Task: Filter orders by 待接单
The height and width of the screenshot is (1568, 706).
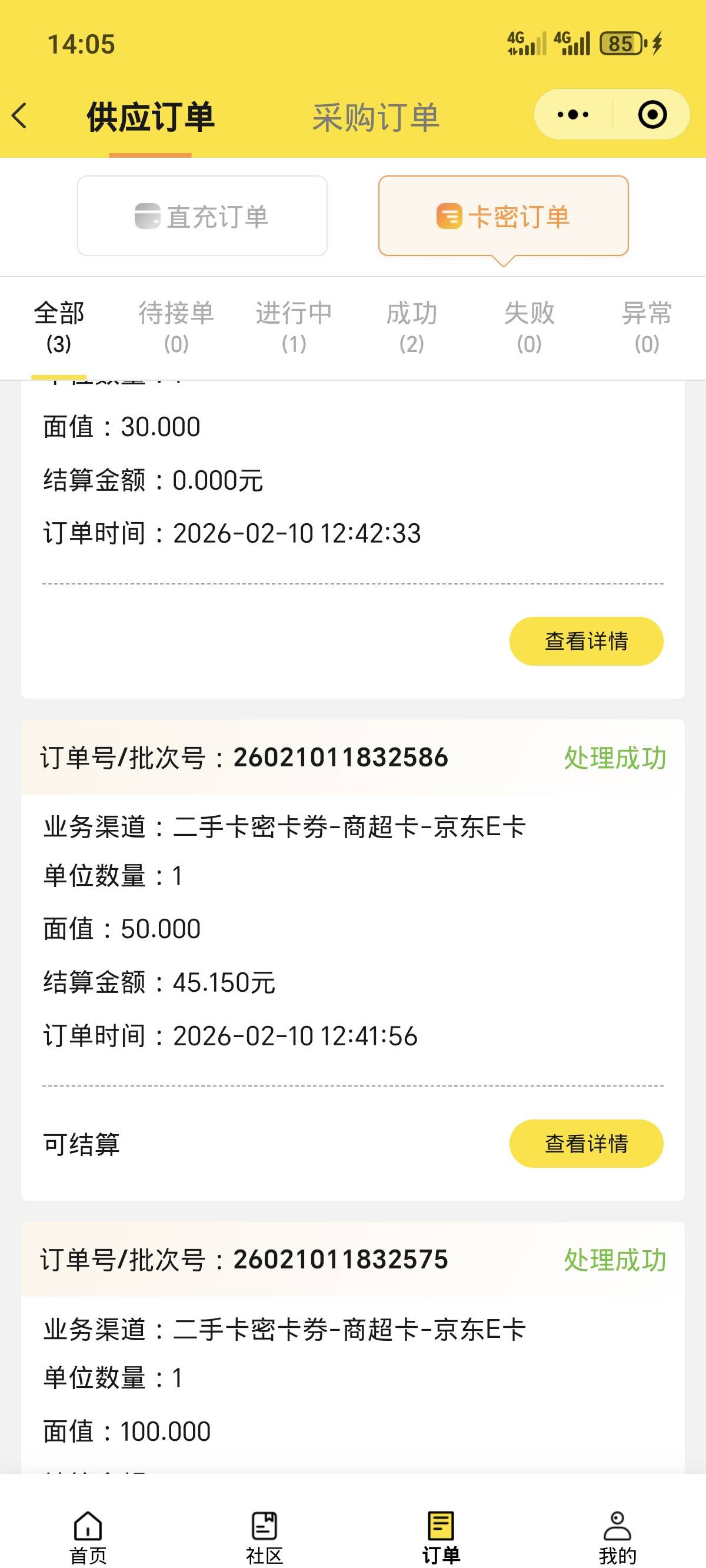Action: (176, 327)
